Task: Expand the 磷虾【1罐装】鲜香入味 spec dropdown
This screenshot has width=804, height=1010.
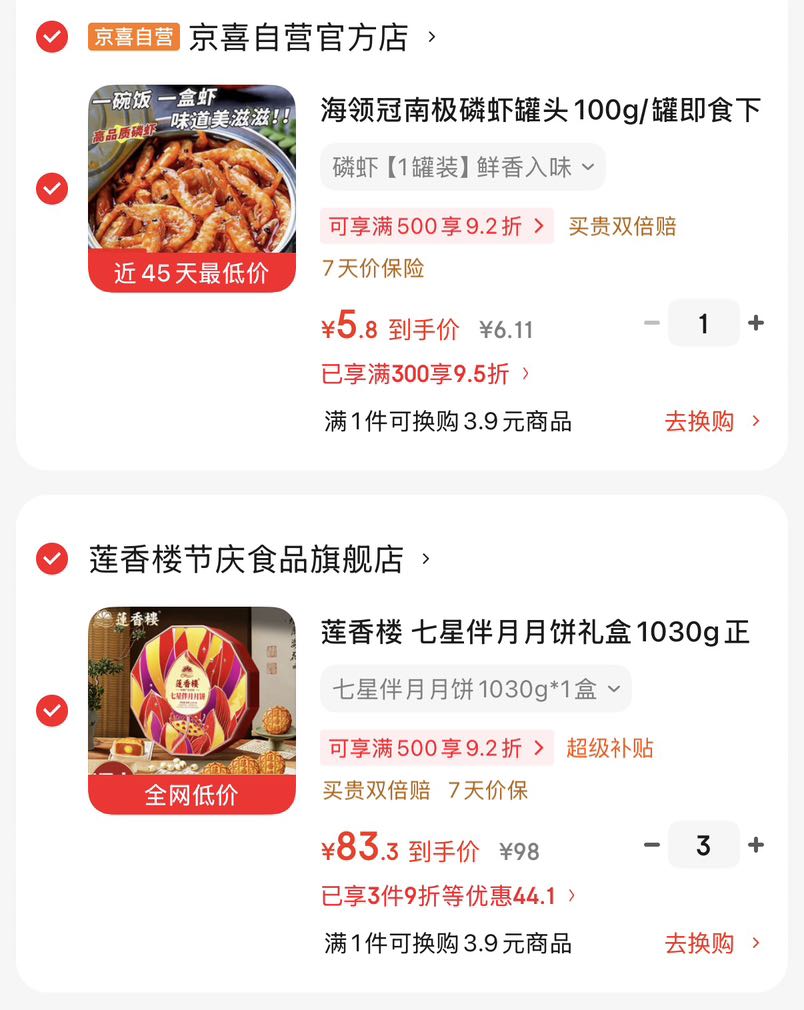Action: coord(463,167)
